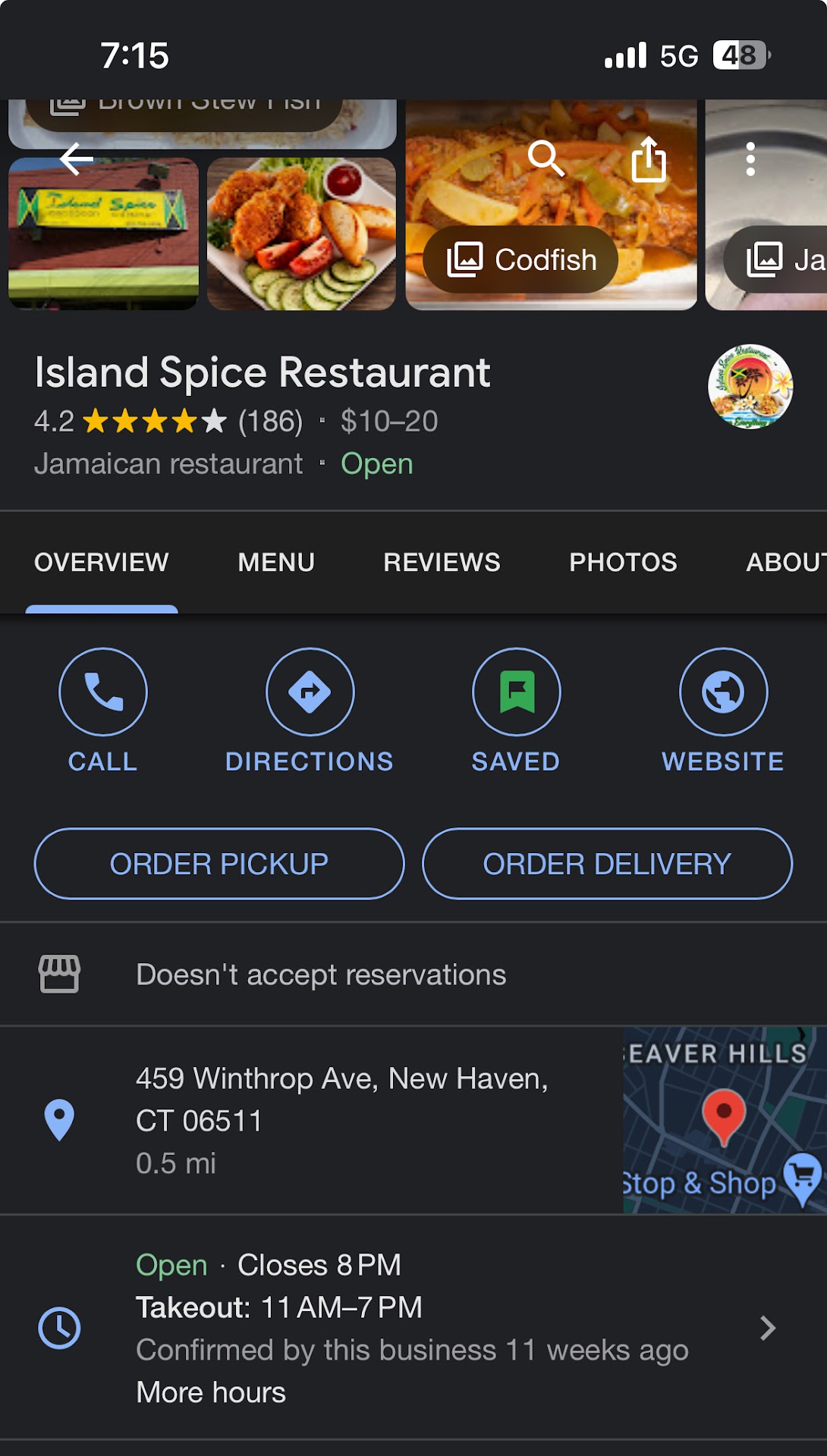Visit the restaurant's website
The height and width of the screenshot is (1456, 827).
tap(723, 692)
